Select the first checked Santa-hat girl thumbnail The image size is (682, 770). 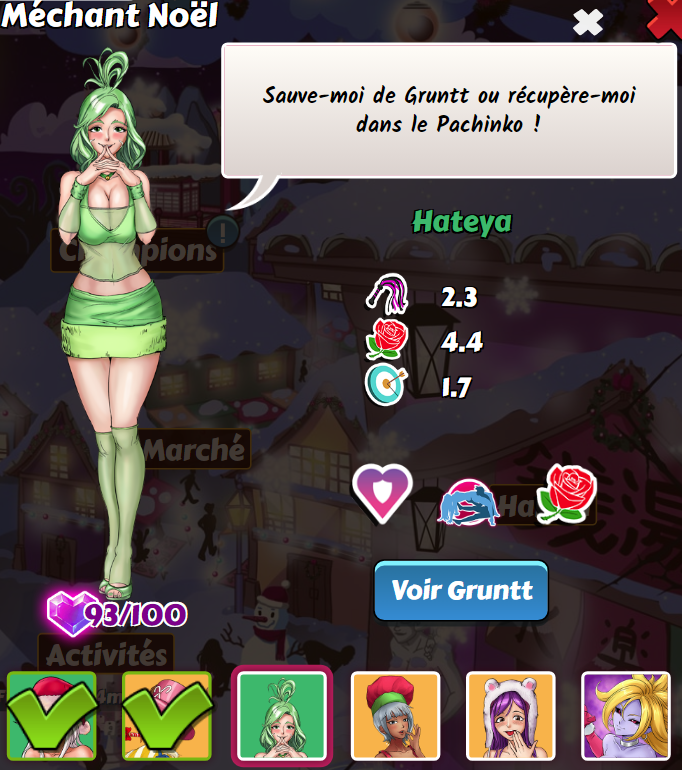coord(52,715)
